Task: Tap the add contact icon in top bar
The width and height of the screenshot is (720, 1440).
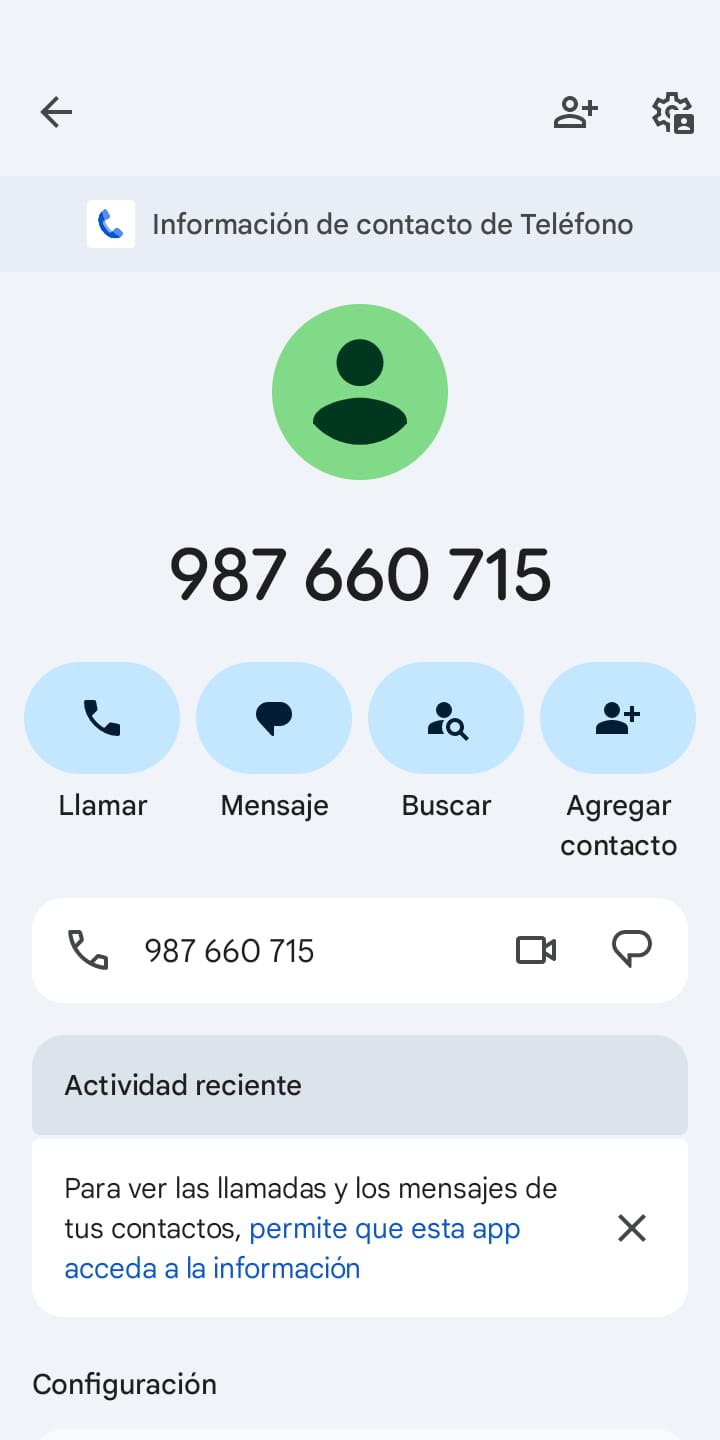Action: click(575, 112)
